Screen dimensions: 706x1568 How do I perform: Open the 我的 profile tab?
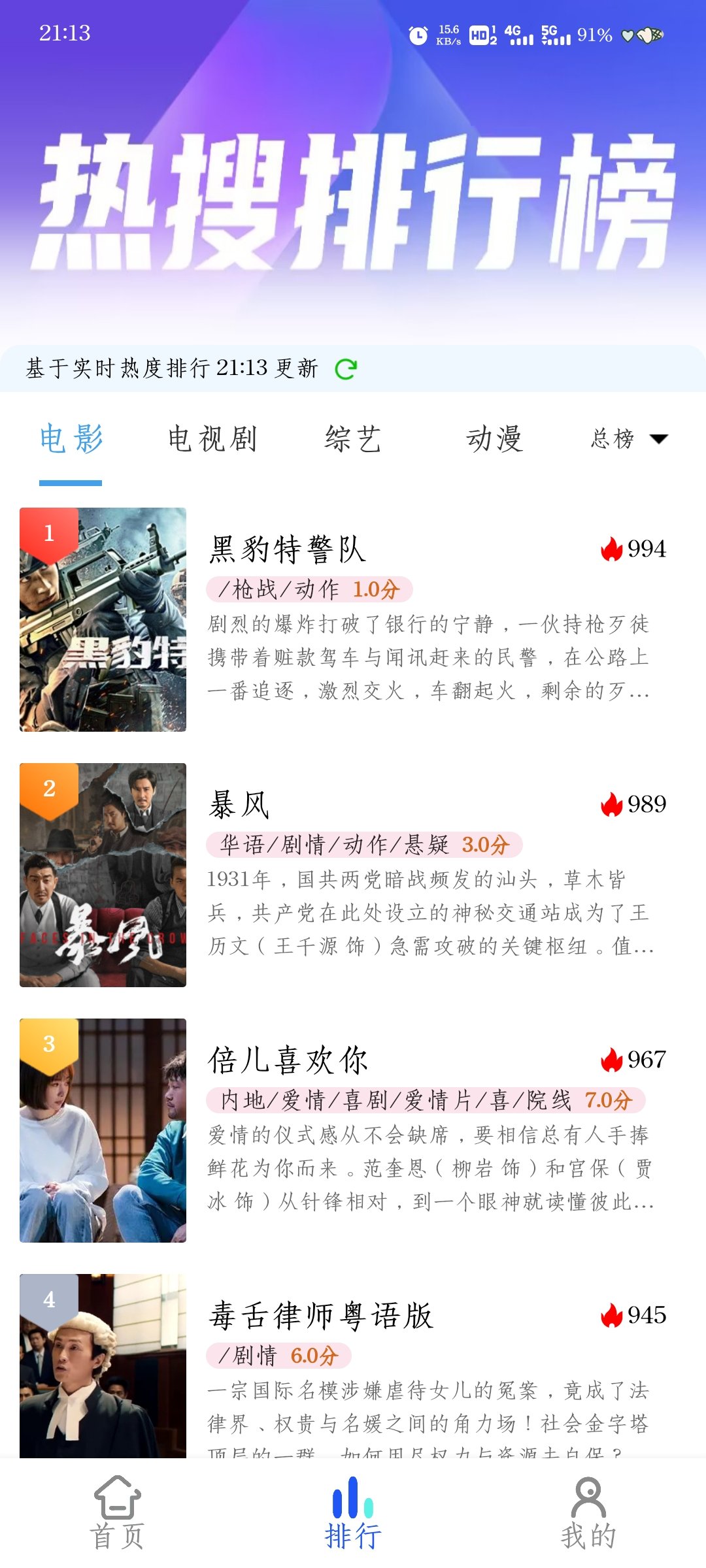point(588,1513)
